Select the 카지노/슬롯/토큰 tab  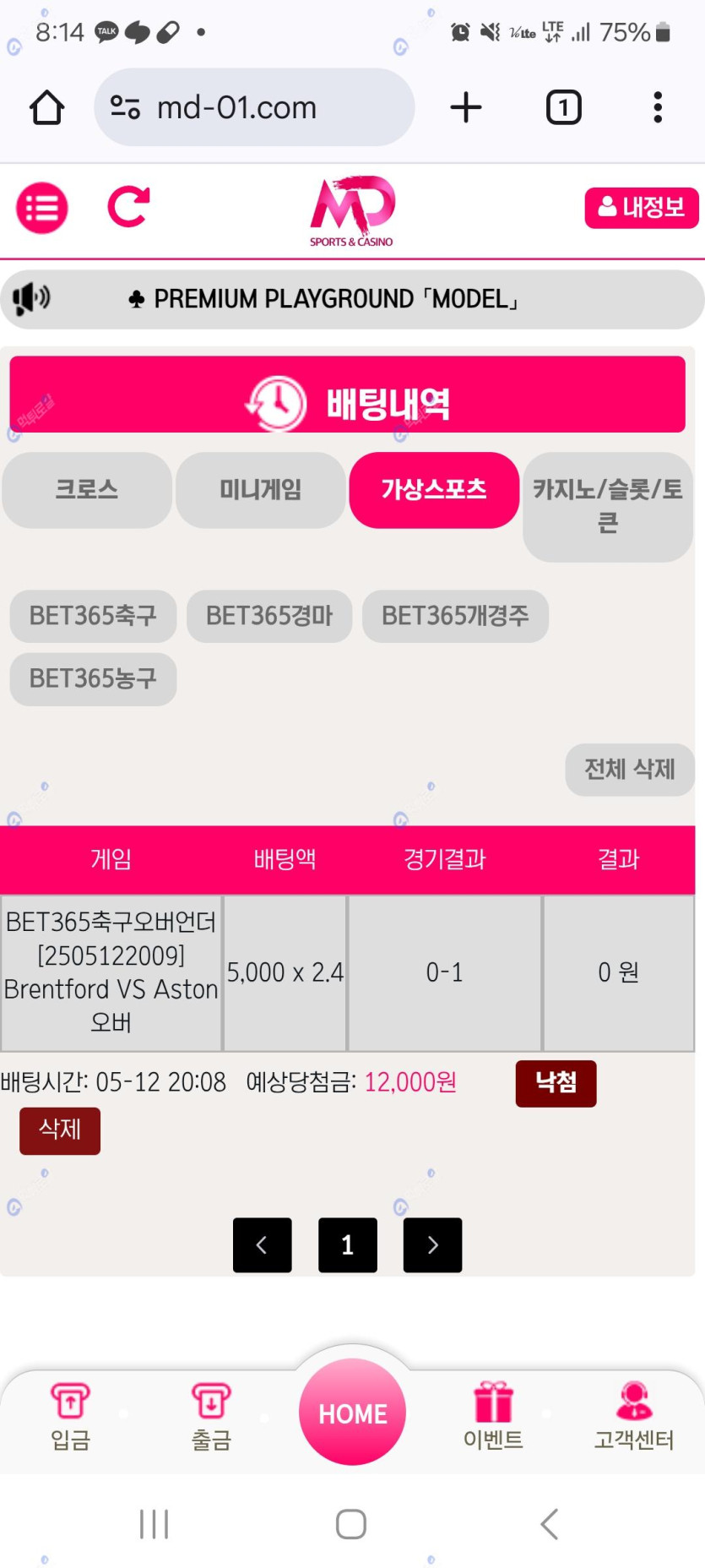[x=607, y=506]
